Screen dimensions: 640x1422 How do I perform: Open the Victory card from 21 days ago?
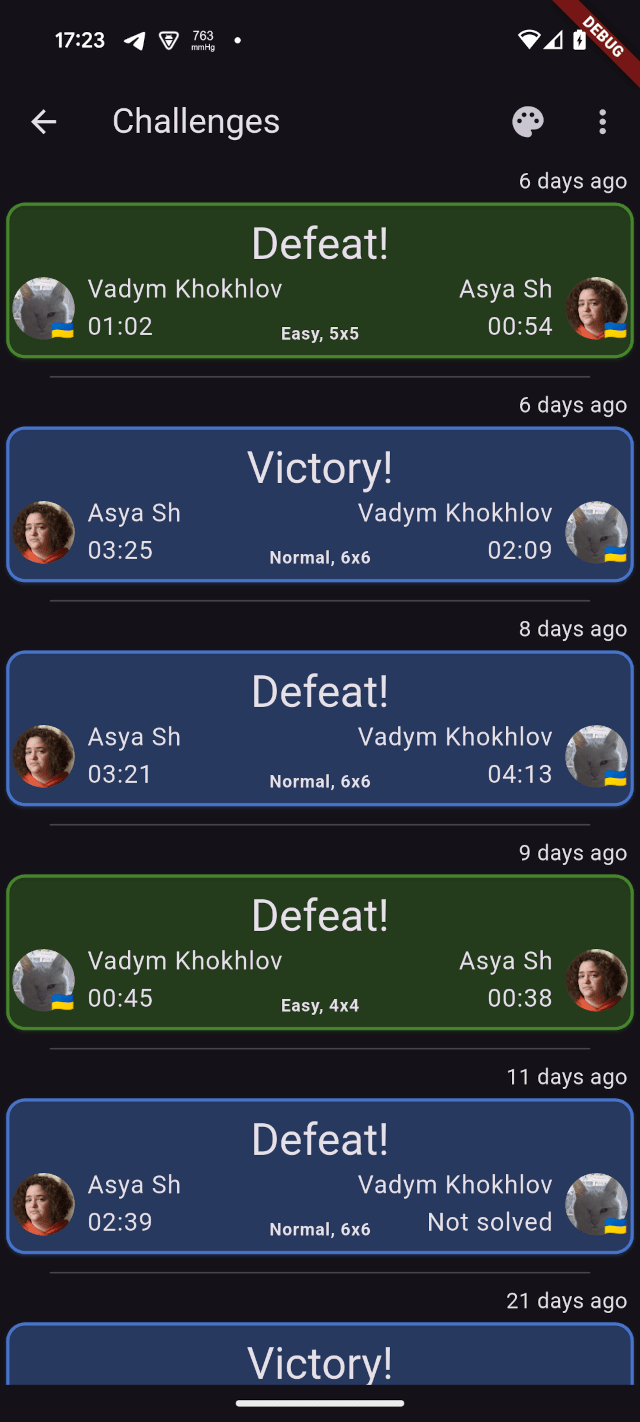(x=320, y=1354)
